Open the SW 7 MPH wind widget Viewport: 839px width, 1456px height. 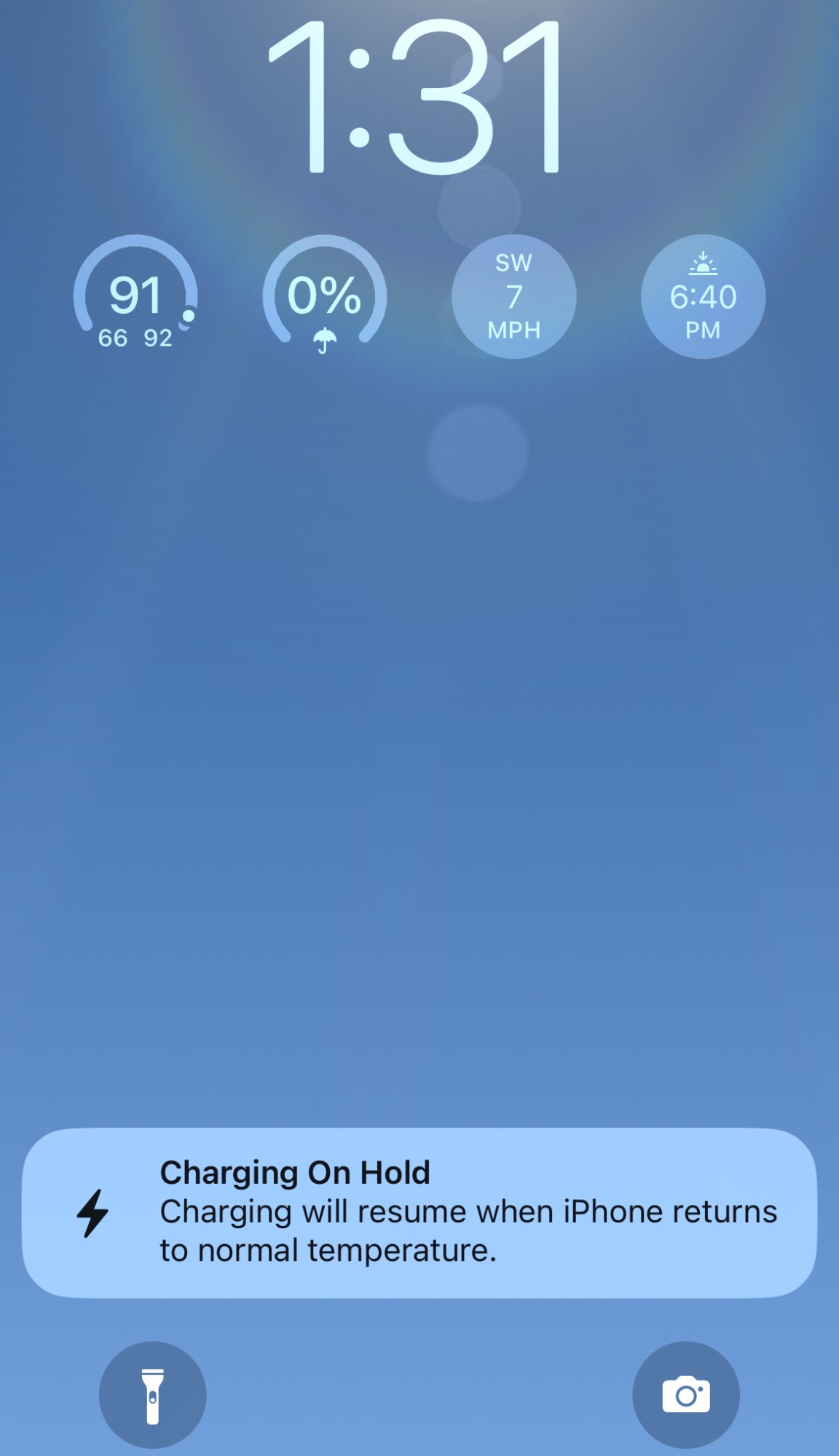(514, 297)
